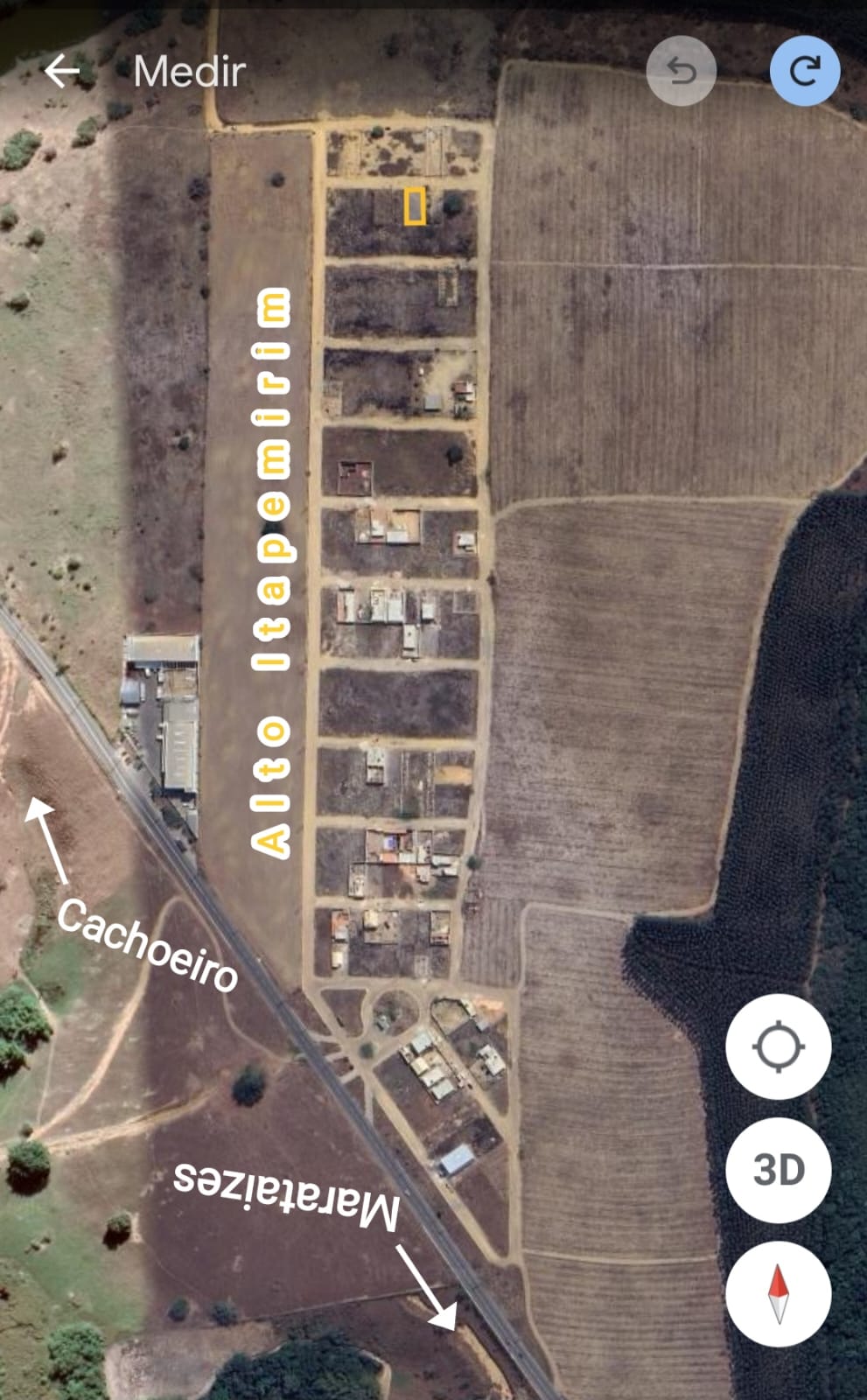Tap the greyed-out undo arrow button
The height and width of the screenshot is (1400, 867).
pyautogui.click(x=681, y=71)
